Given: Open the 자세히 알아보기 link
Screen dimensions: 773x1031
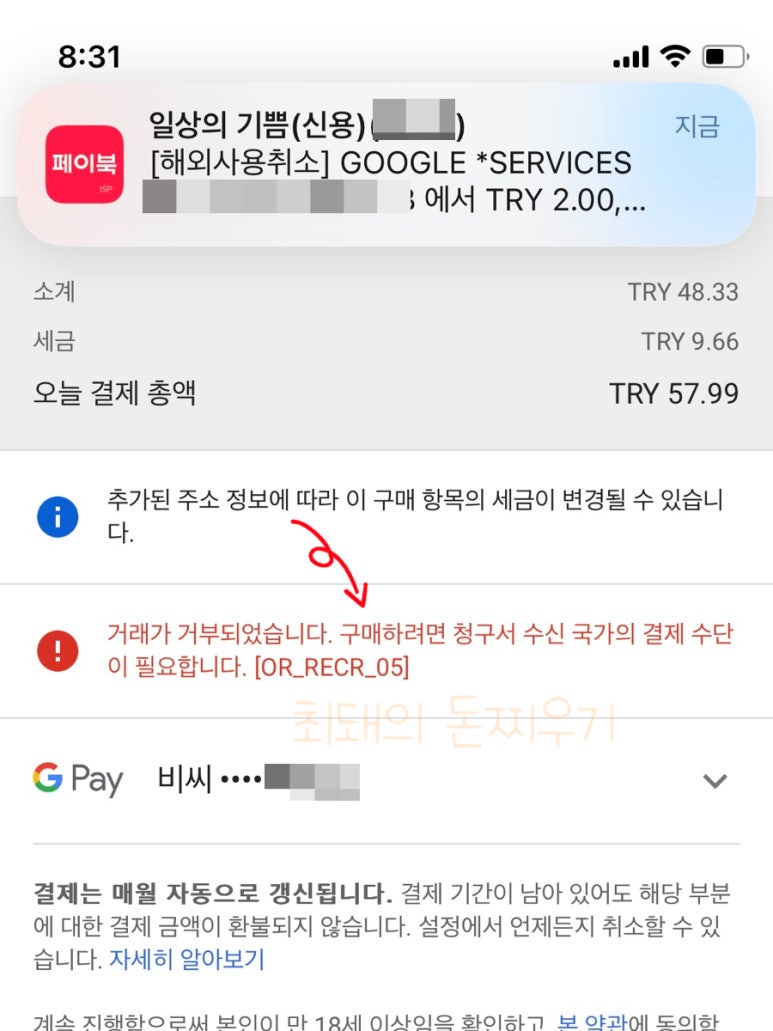Looking at the screenshot, I should [187, 961].
